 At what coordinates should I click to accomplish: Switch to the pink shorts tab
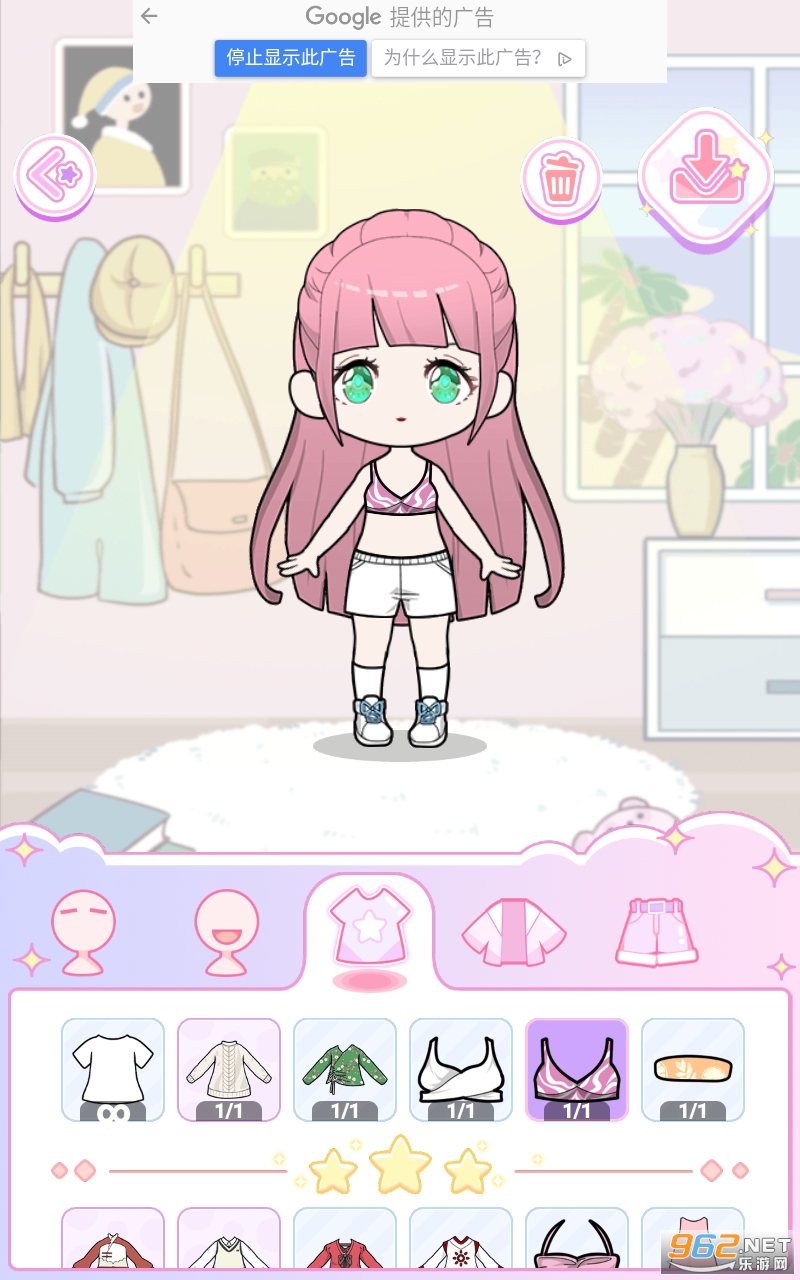tap(655, 932)
